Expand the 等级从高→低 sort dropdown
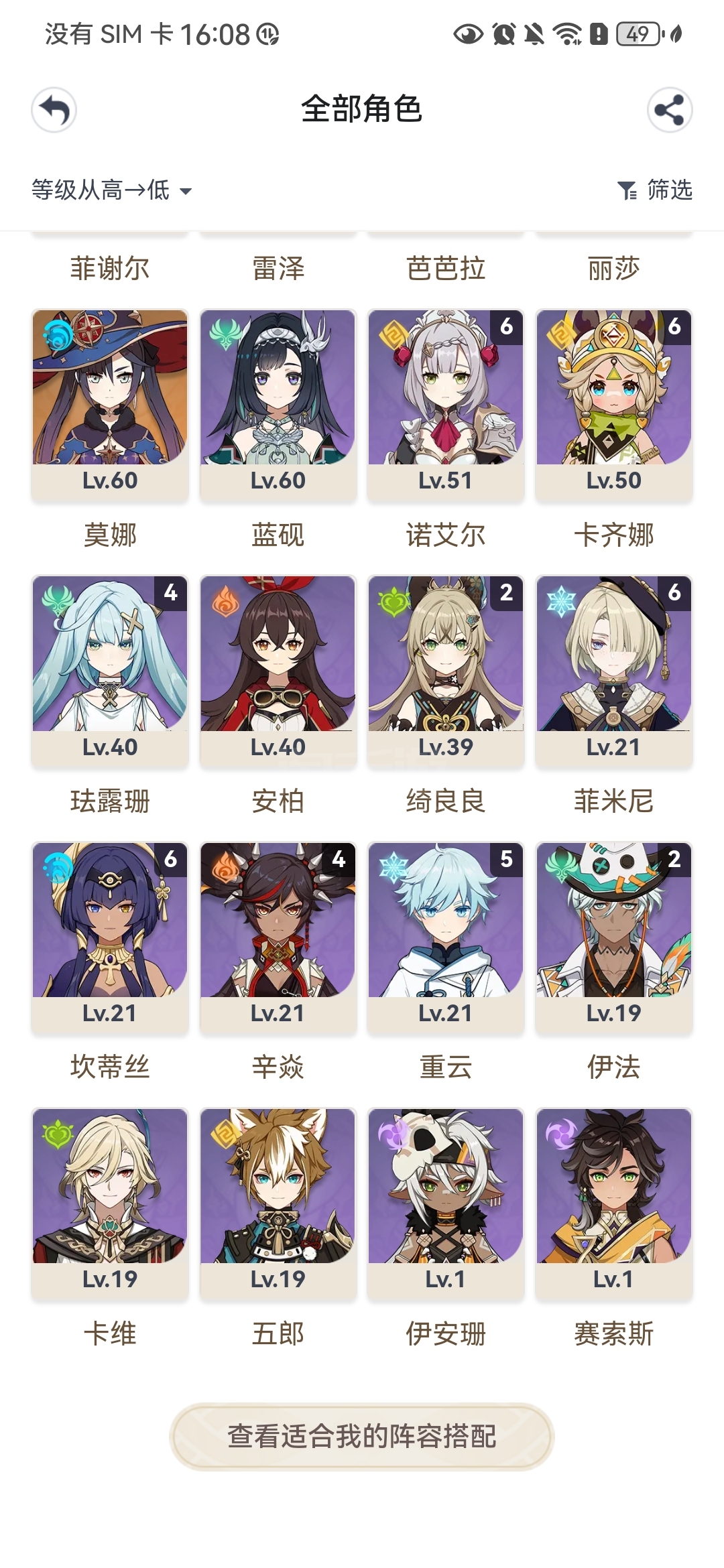724x1568 pixels. (112, 190)
